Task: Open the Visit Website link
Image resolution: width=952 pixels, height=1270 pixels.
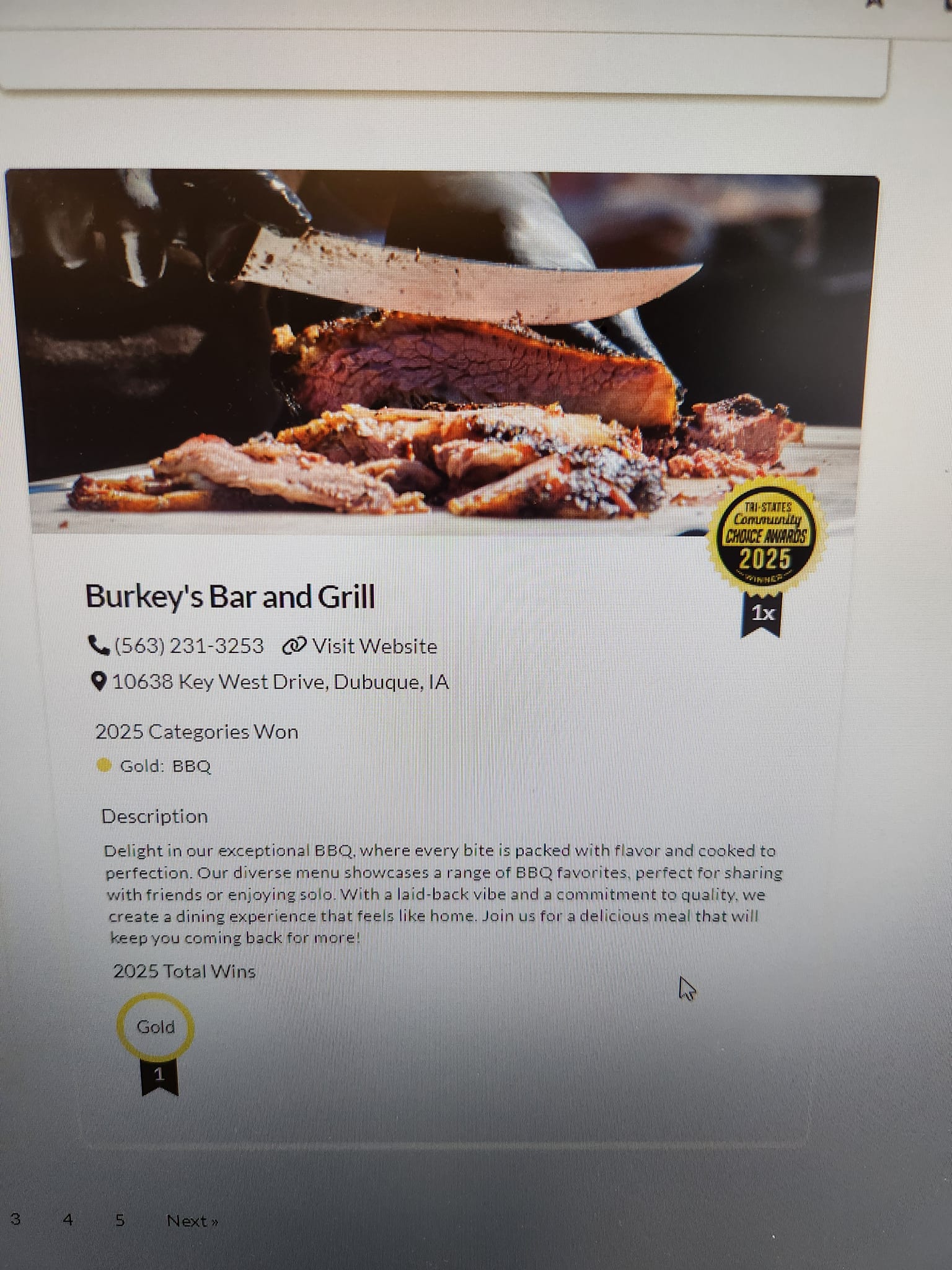Action: click(x=374, y=646)
